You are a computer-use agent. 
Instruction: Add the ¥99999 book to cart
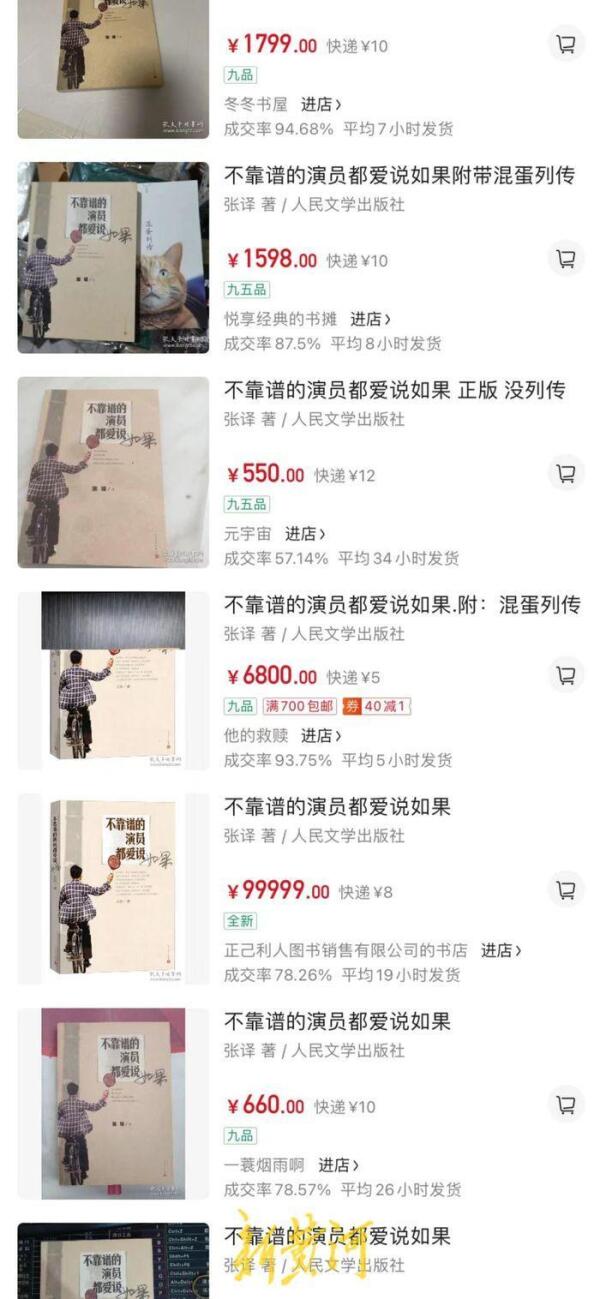(x=566, y=889)
